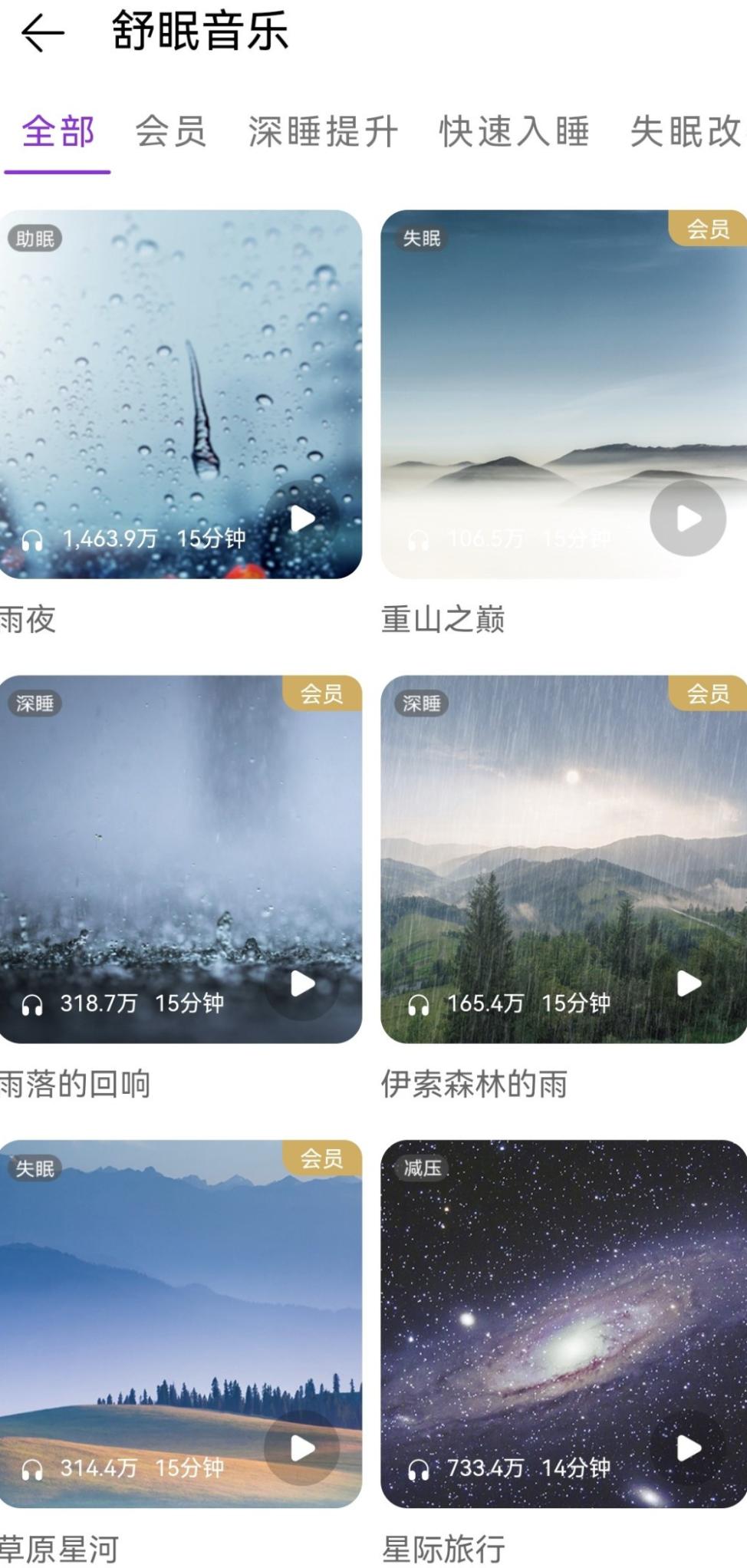Screen dimensions: 747x1568
Task: Play the 草原星河 track
Action: tap(302, 1448)
